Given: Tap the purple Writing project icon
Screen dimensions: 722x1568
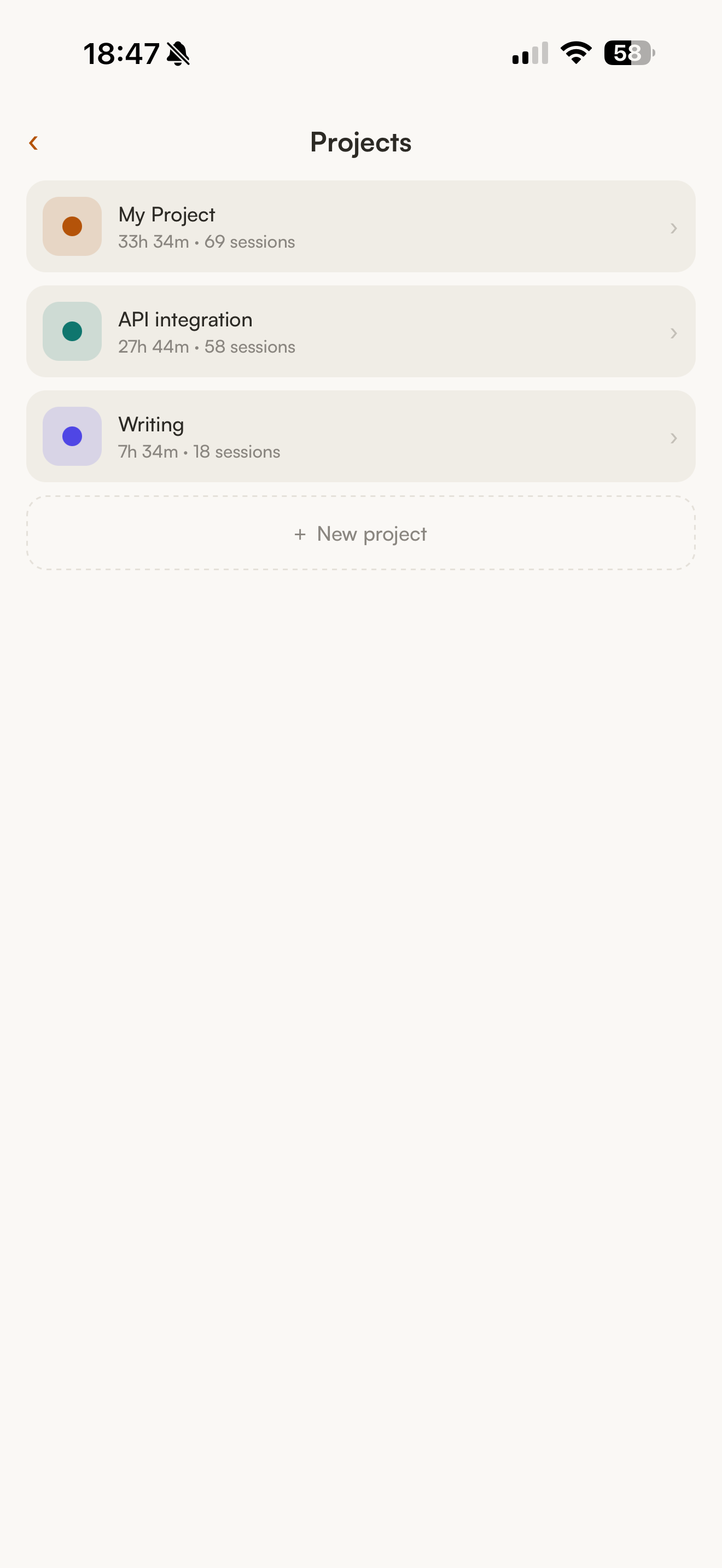Looking at the screenshot, I should coord(71,436).
